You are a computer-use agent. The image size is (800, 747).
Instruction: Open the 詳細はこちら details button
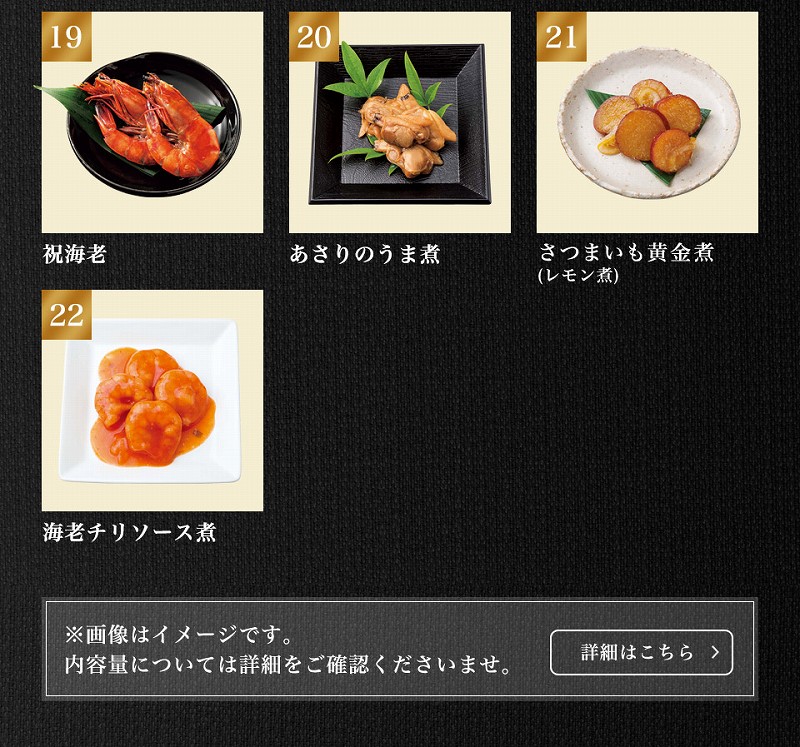(x=641, y=652)
